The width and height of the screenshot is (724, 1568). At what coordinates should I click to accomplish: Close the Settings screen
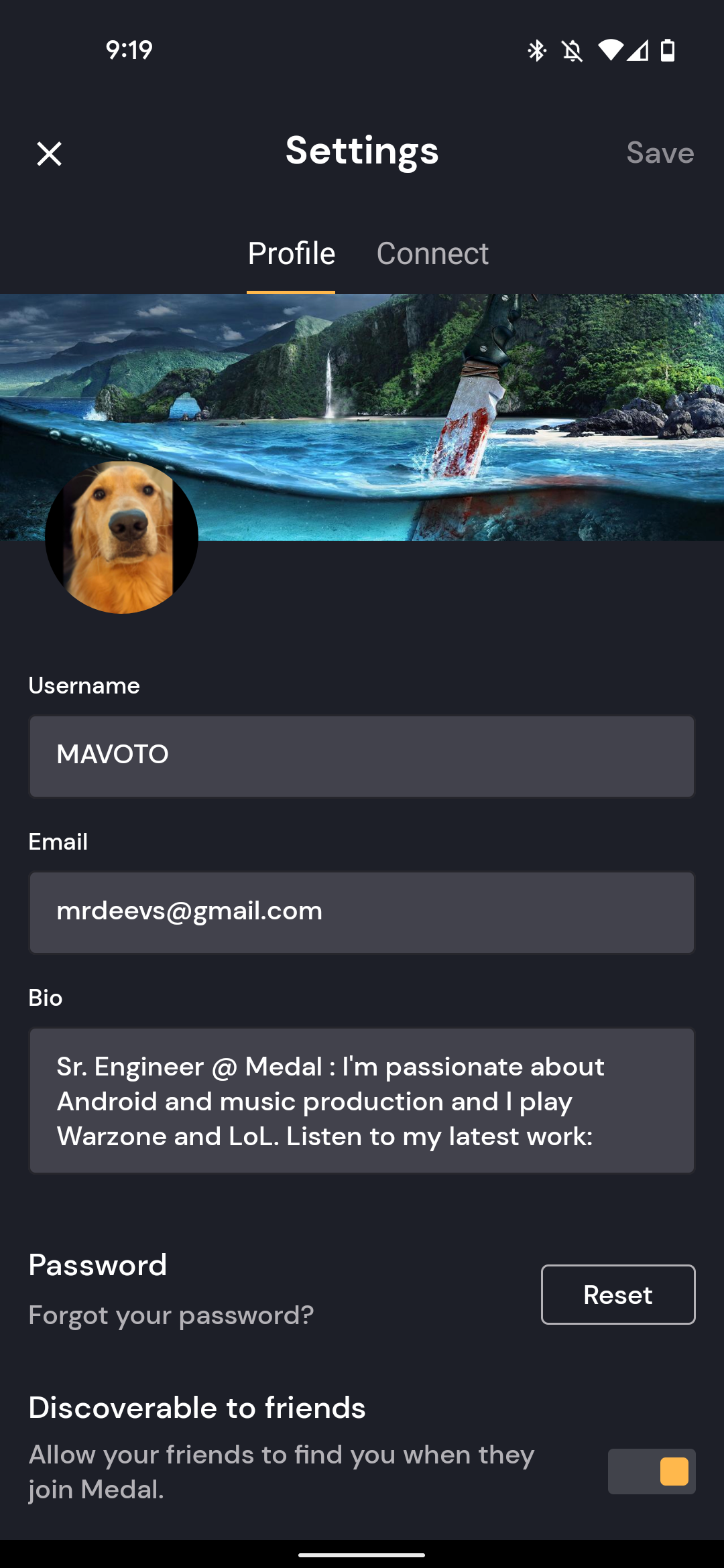pos(49,153)
